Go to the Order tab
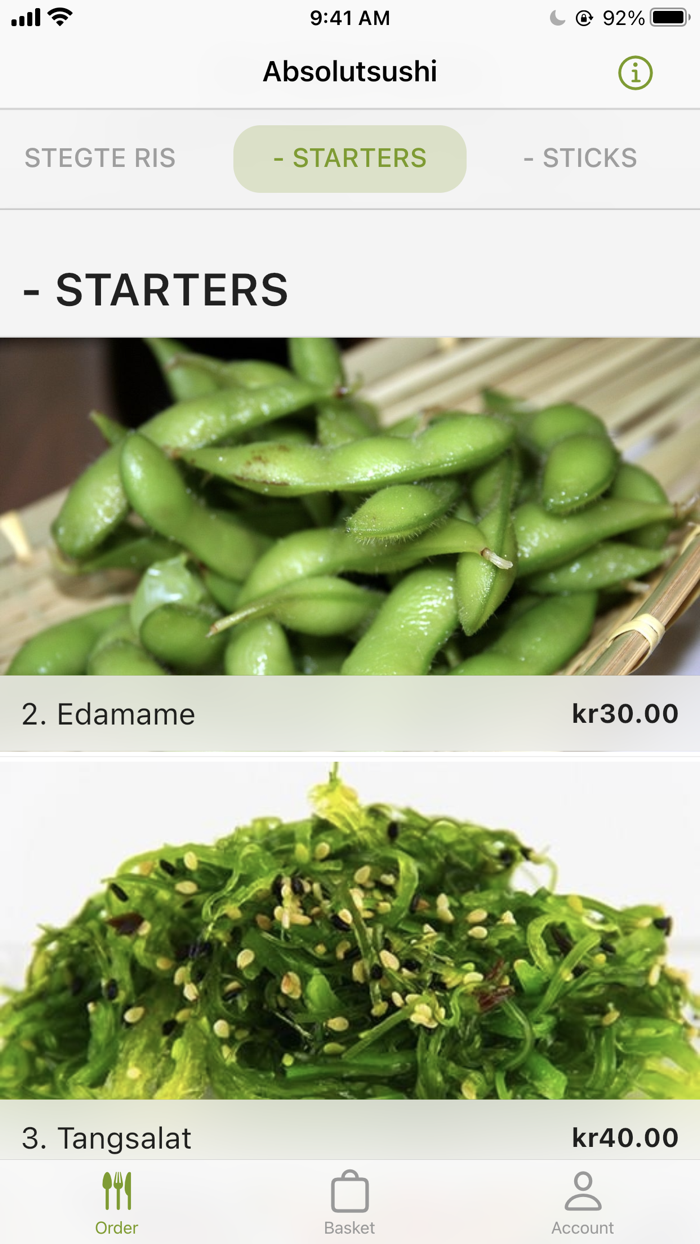 click(x=117, y=1203)
